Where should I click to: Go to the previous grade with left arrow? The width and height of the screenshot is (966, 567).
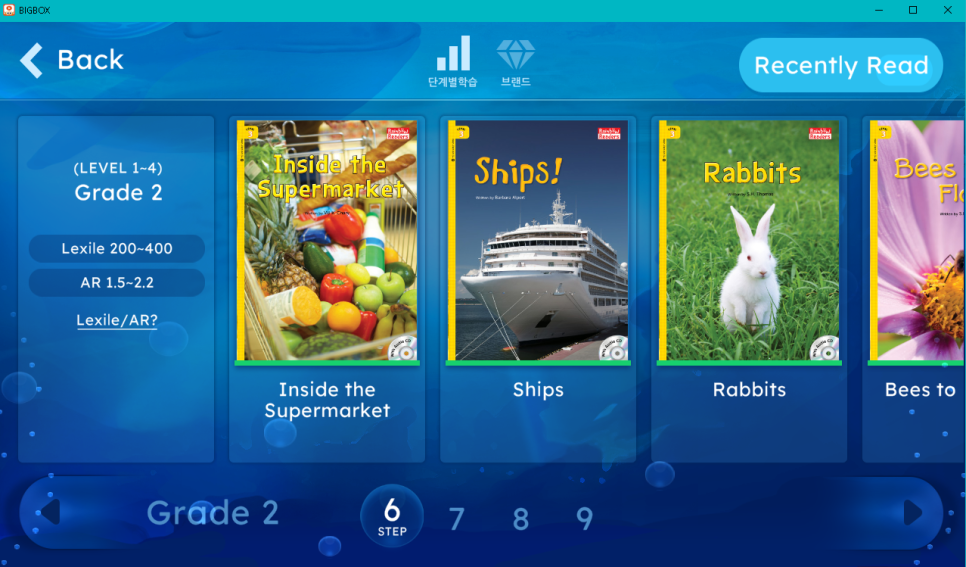(x=49, y=513)
